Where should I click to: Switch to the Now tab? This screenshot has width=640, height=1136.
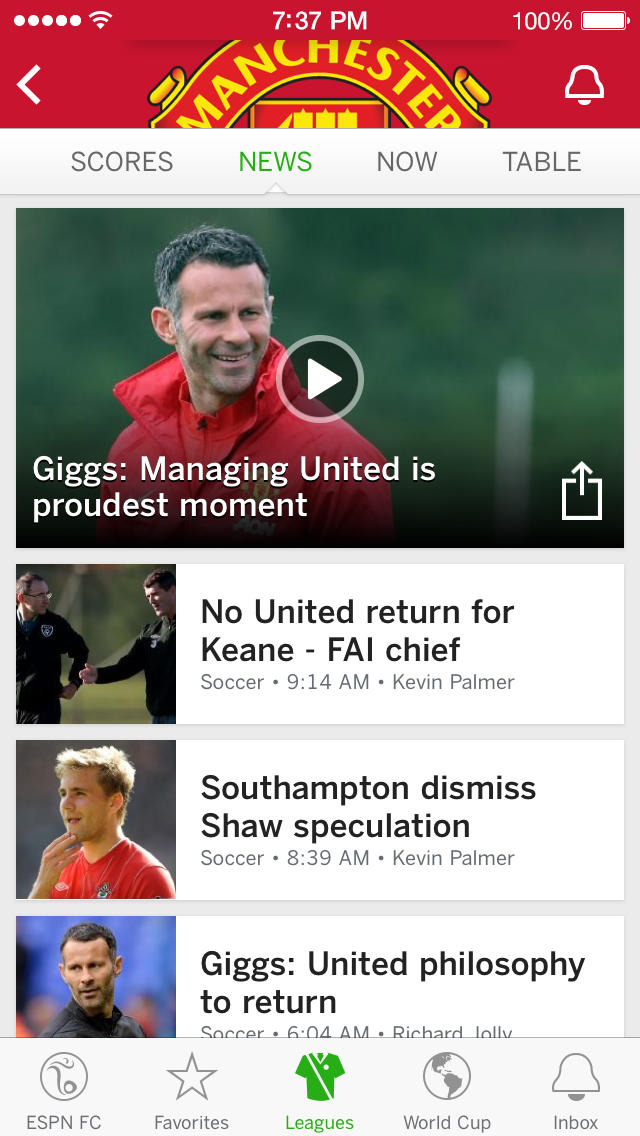407,162
